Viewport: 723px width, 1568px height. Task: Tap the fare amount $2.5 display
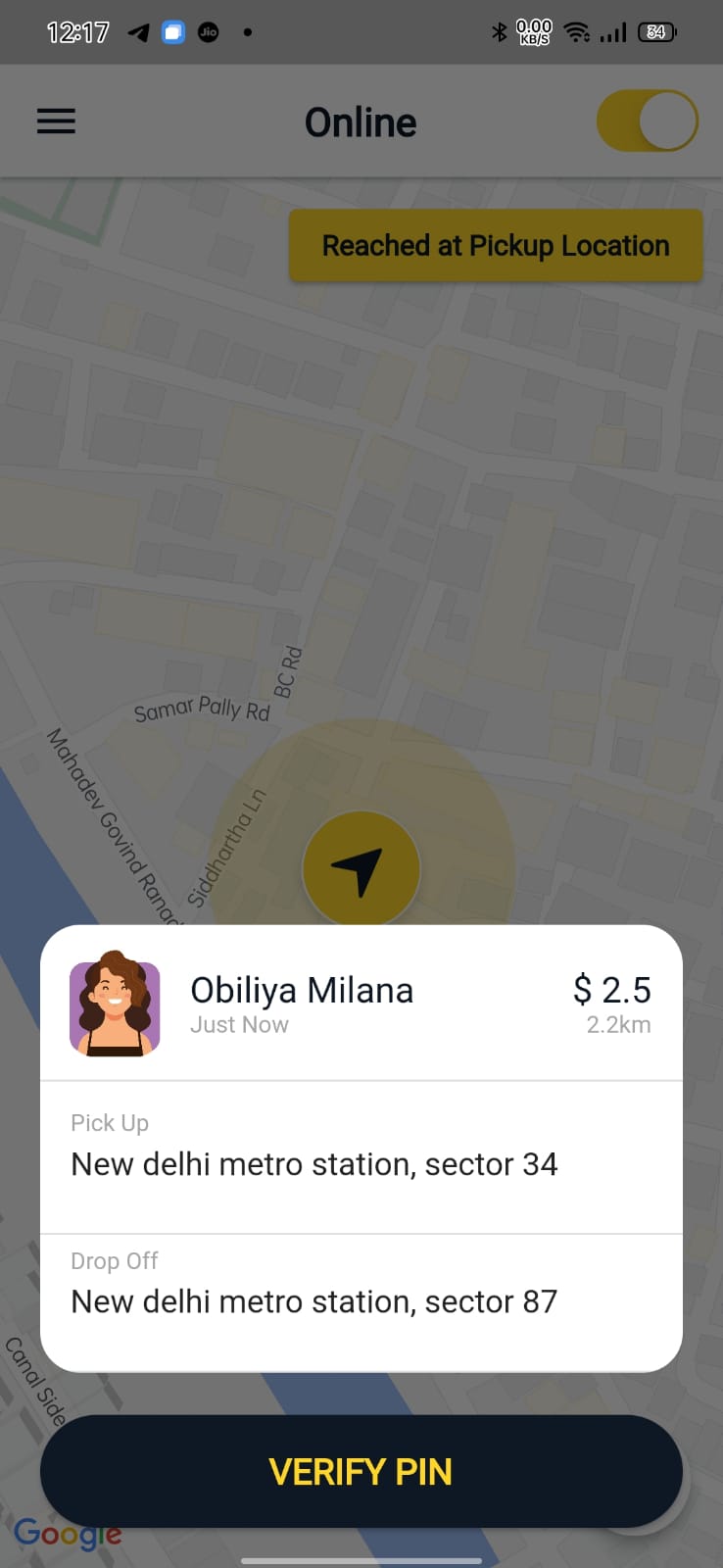coord(611,990)
